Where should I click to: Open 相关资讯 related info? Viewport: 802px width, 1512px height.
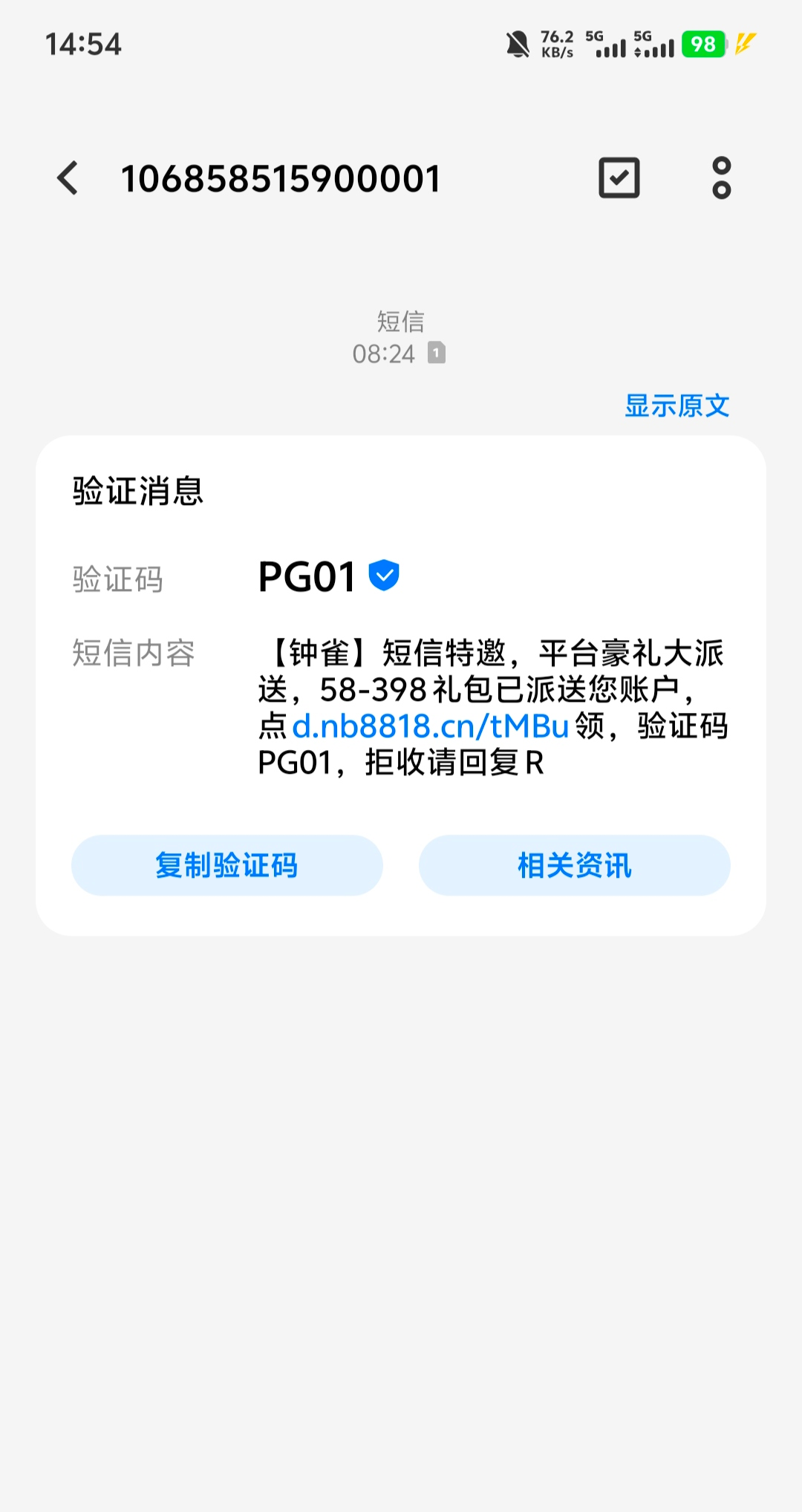point(574,865)
